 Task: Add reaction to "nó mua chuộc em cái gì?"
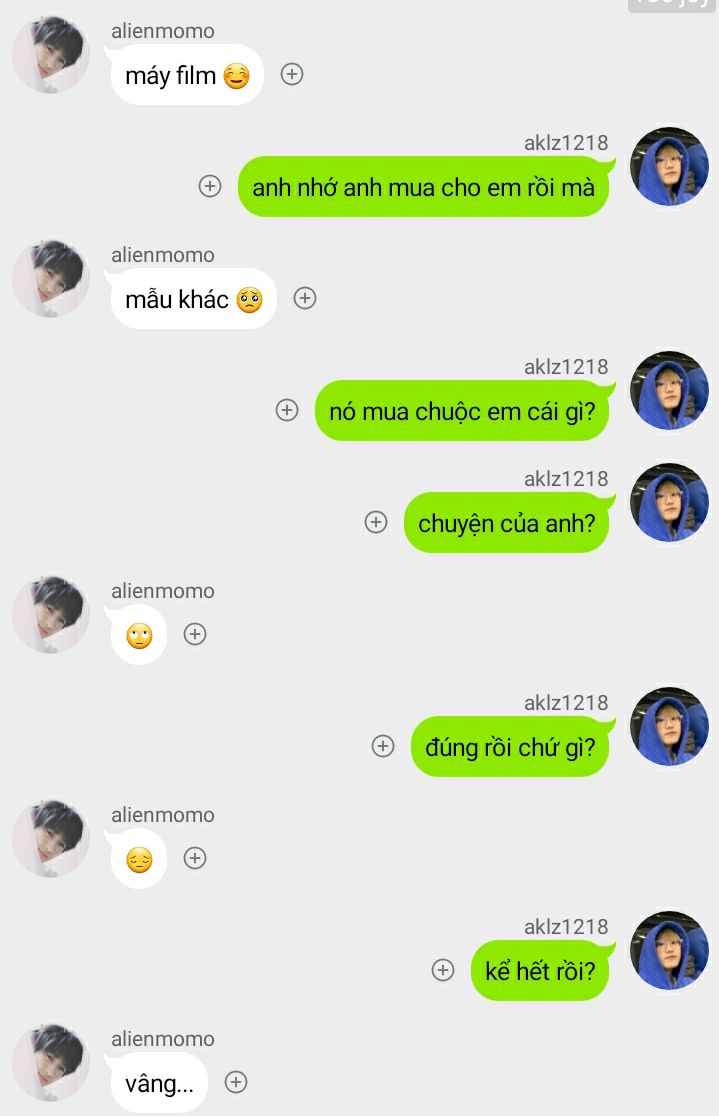click(287, 410)
